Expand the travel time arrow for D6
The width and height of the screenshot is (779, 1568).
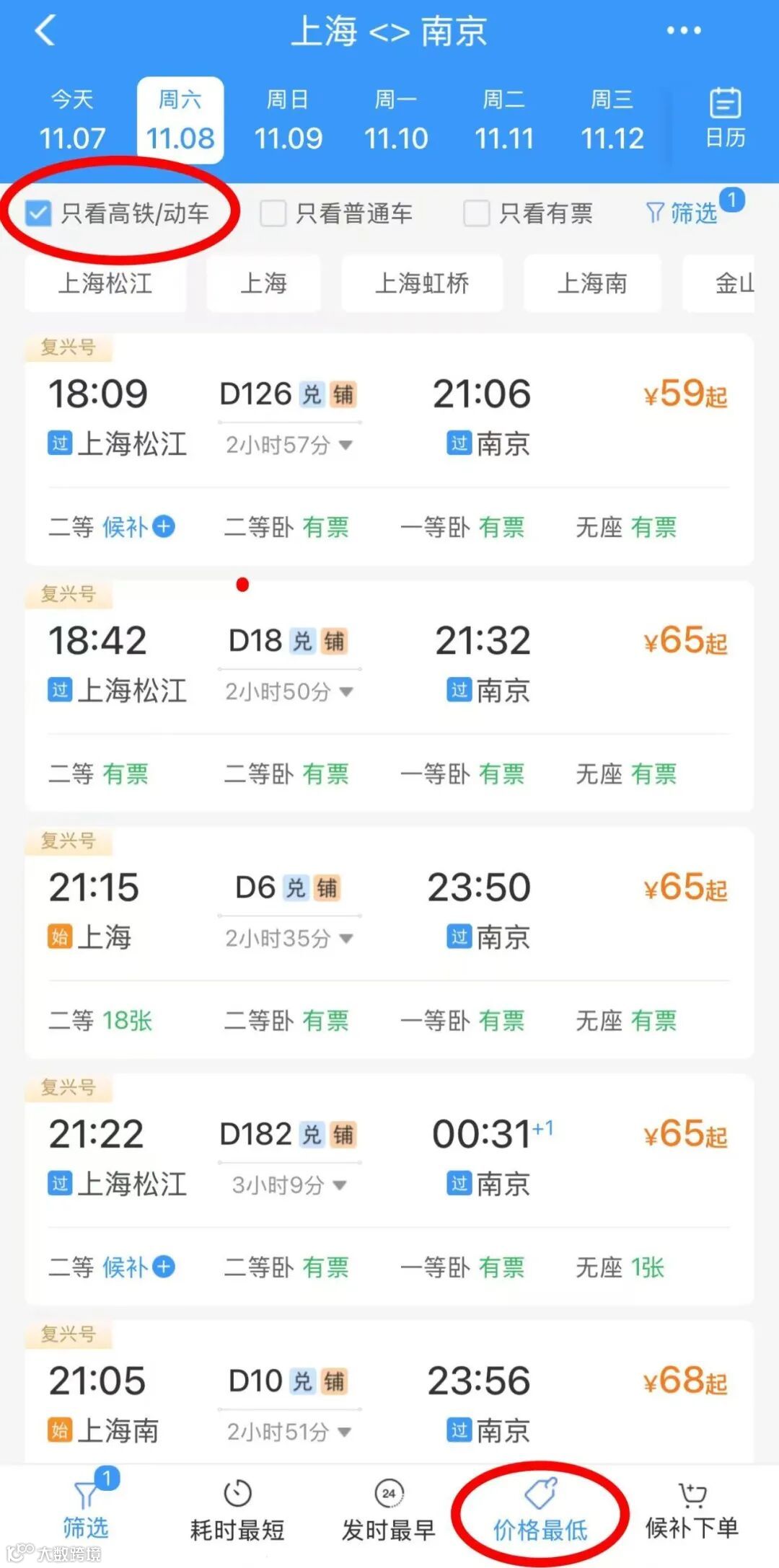347,939
